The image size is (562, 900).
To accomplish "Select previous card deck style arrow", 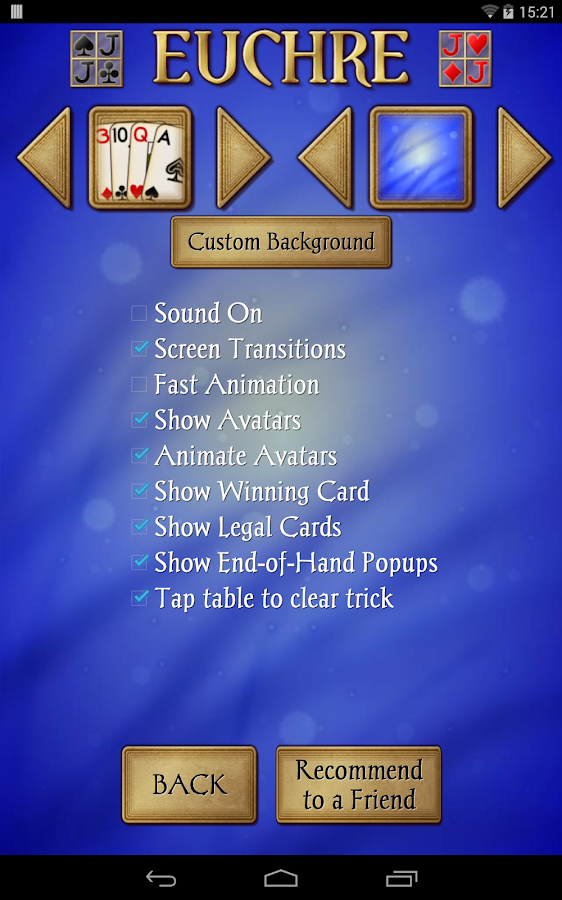I will [45, 157].
